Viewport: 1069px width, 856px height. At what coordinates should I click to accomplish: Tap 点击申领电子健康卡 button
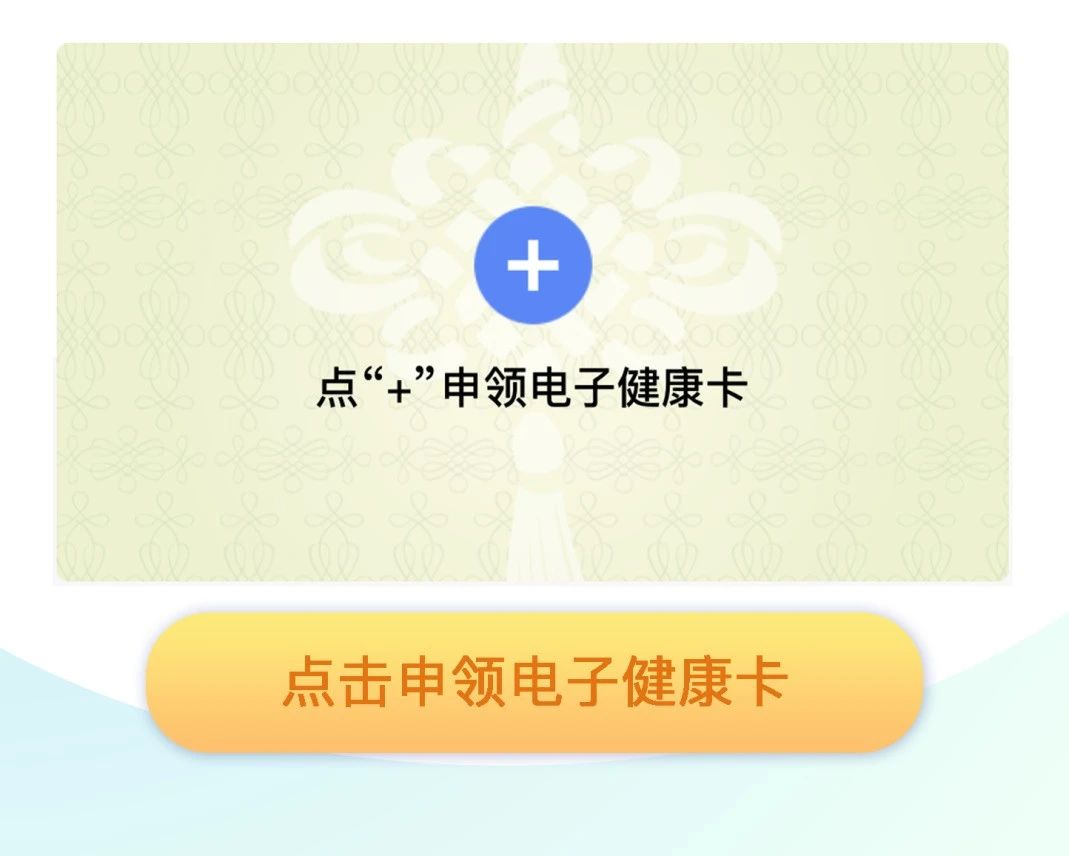(x=534, y=682)
